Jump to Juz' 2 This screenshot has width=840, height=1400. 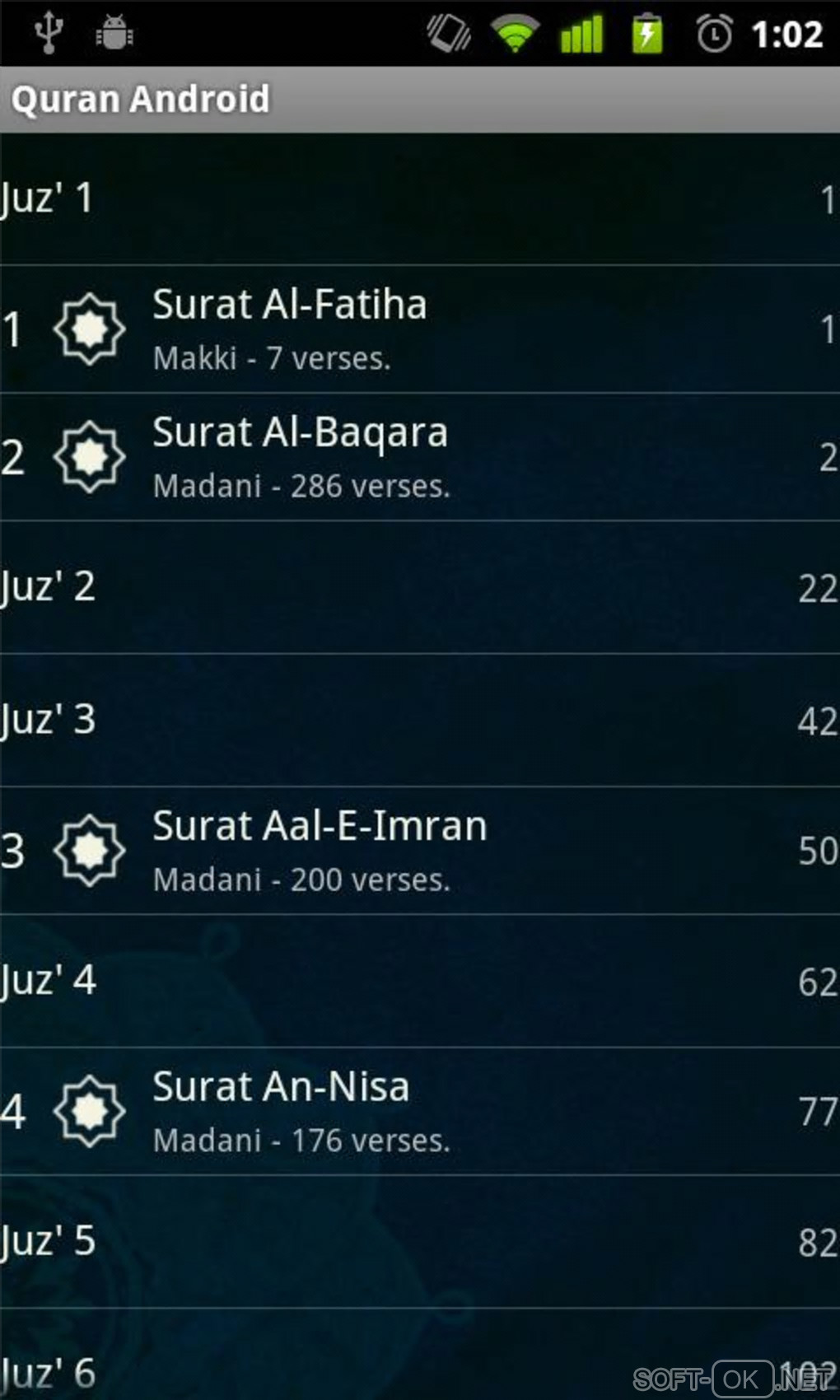(x=420, y=587)
